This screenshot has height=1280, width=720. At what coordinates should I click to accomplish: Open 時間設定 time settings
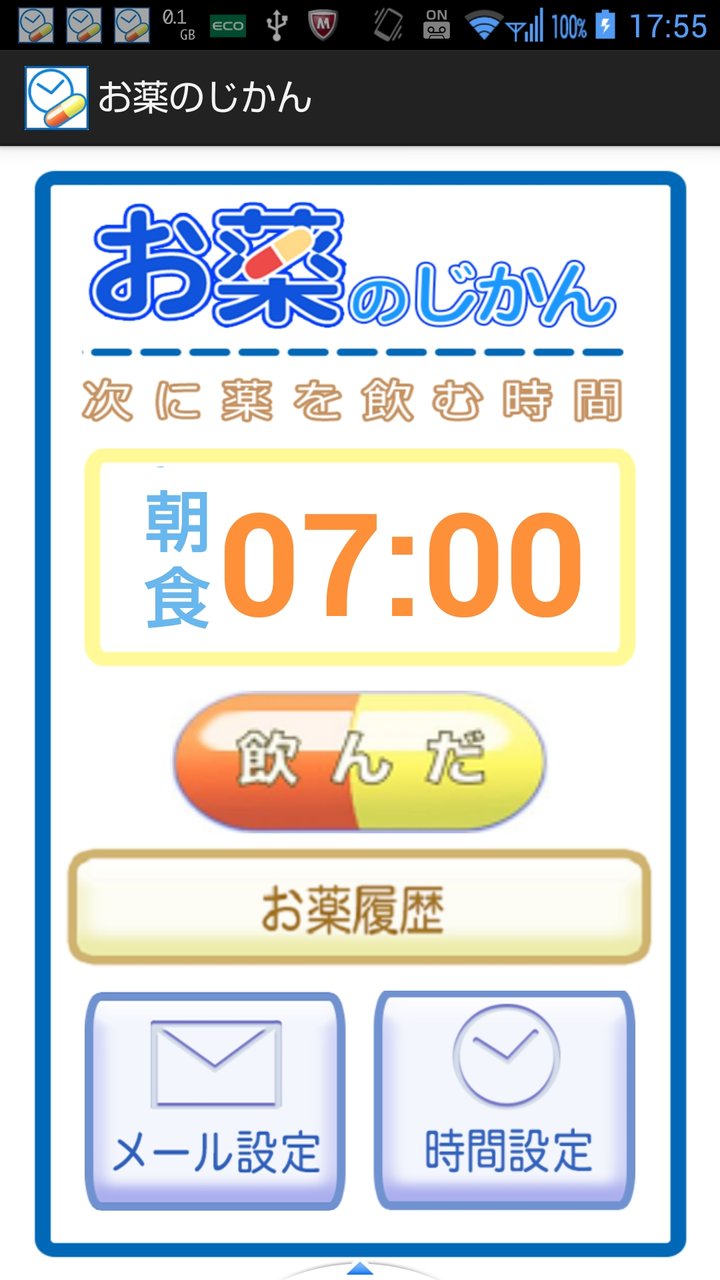tap(505, 1100)
